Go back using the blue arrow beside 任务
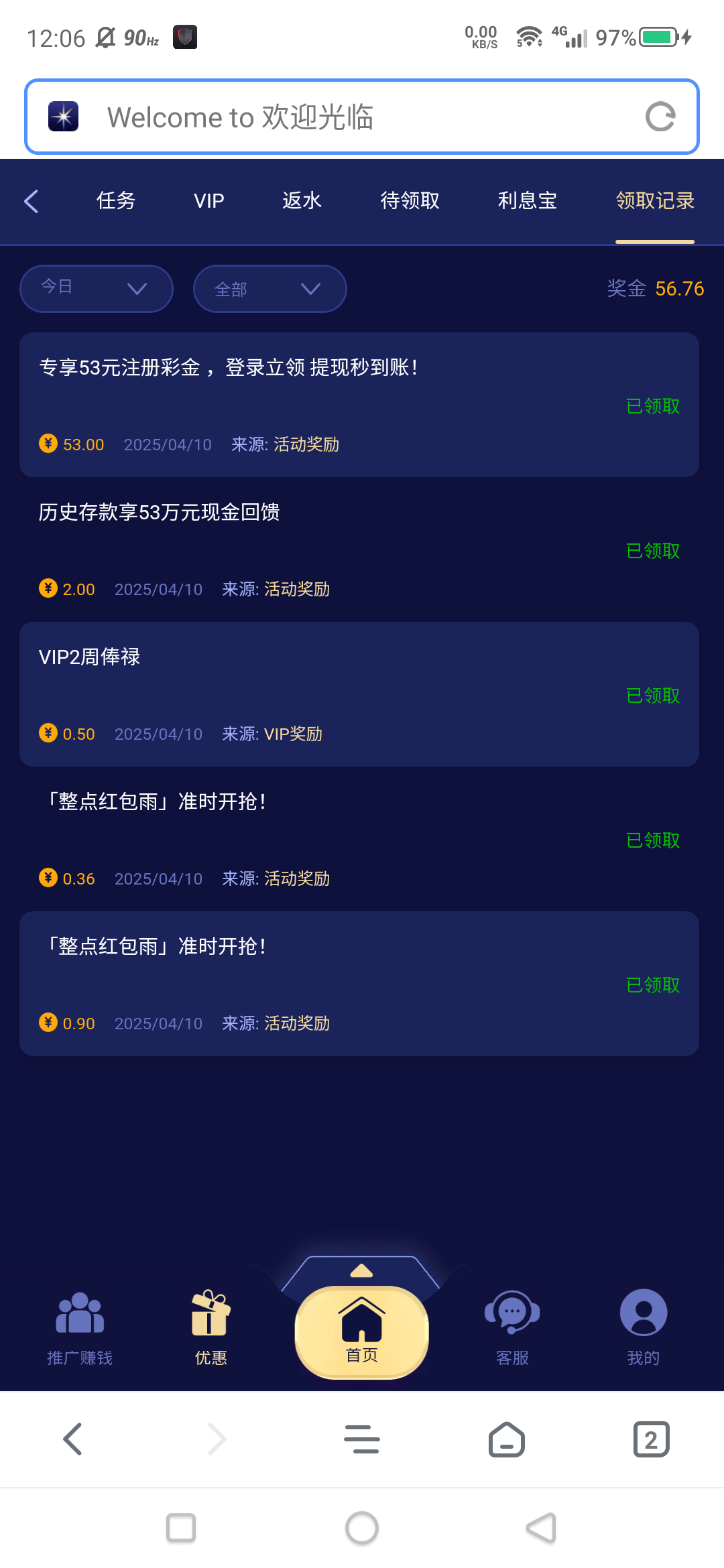Viewport: 724px width, 1568px height. [32, 201]
